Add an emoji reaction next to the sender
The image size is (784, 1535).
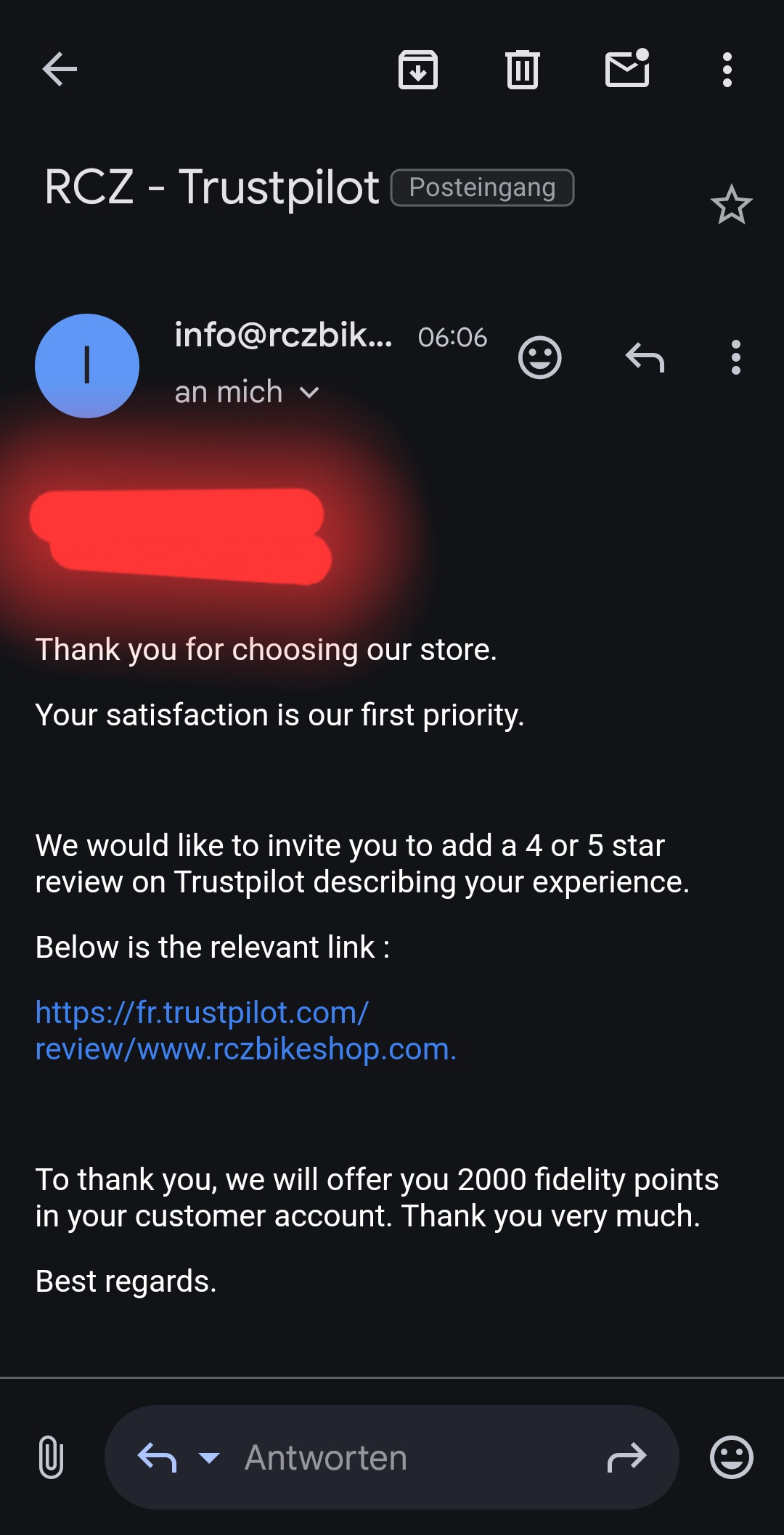point(539,357)
